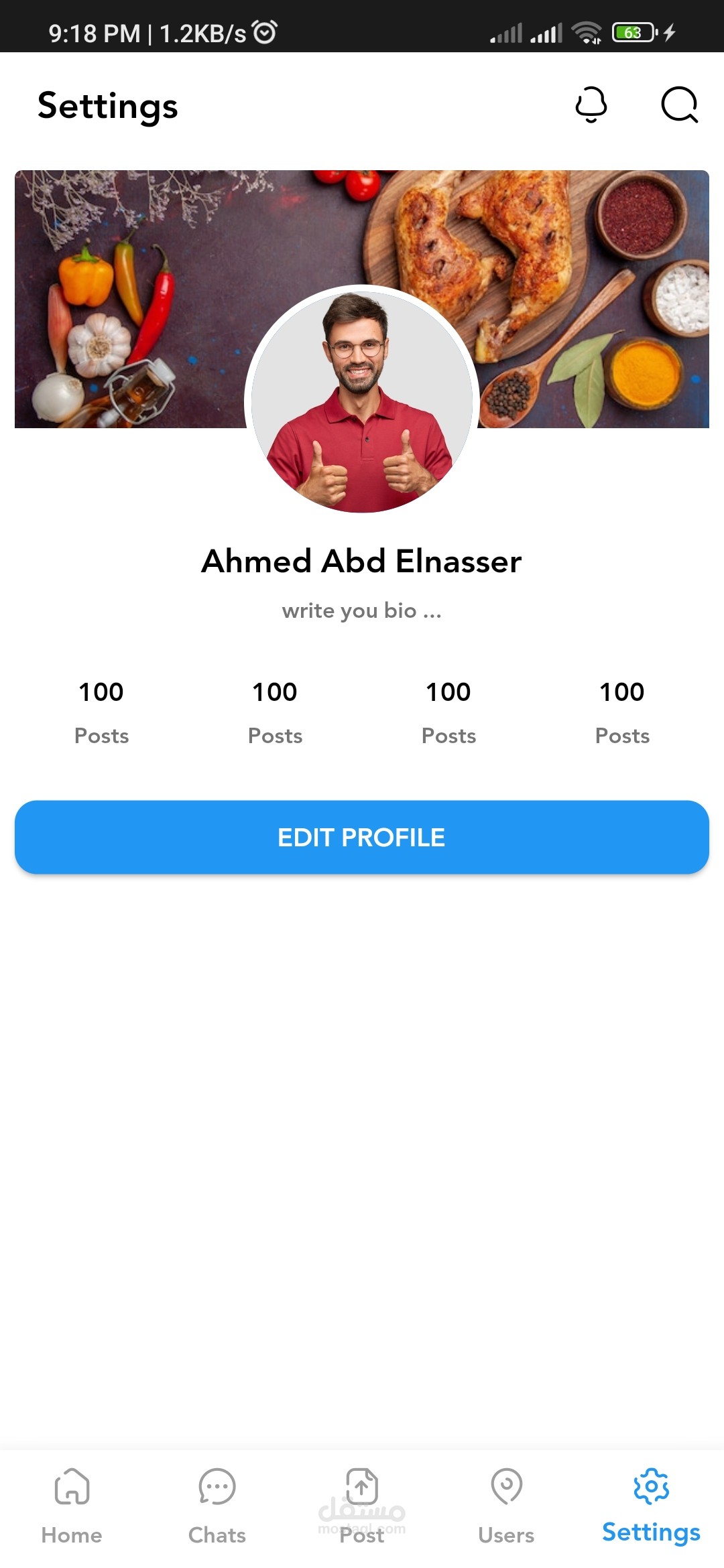This screenshot has width=724, height=1568.
Task: Tap the battery indicator showing 63
Action: click(632, 32)
